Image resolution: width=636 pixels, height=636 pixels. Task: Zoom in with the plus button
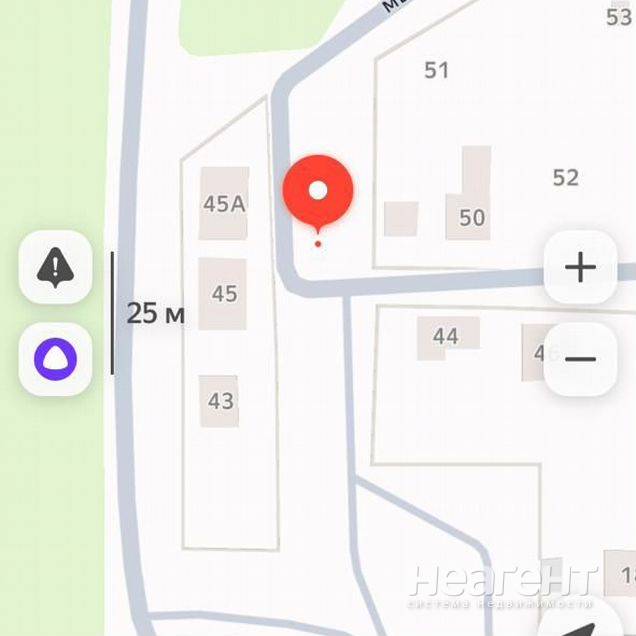[x=580, y=268]
